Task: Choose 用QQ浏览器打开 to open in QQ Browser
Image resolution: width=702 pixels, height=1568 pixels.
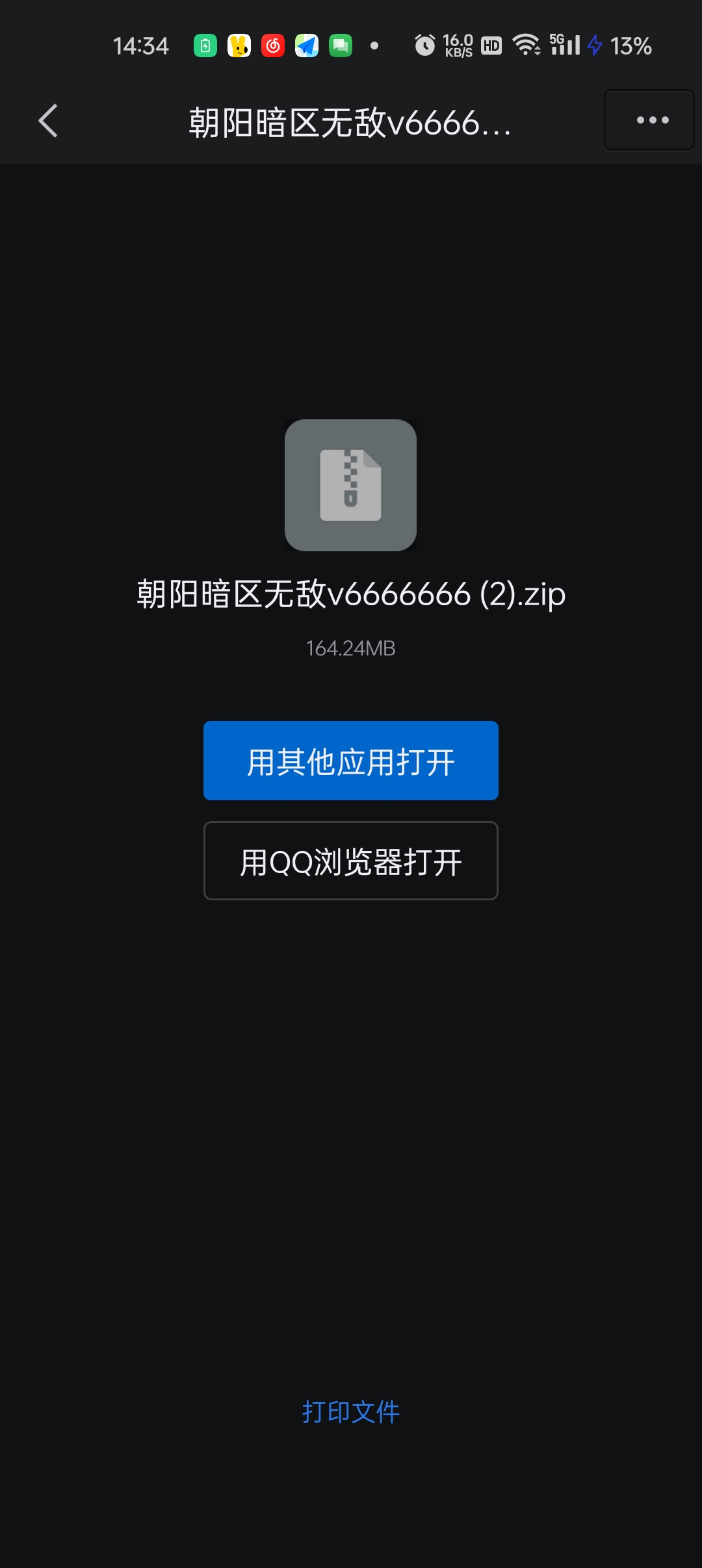Action: 351,861
